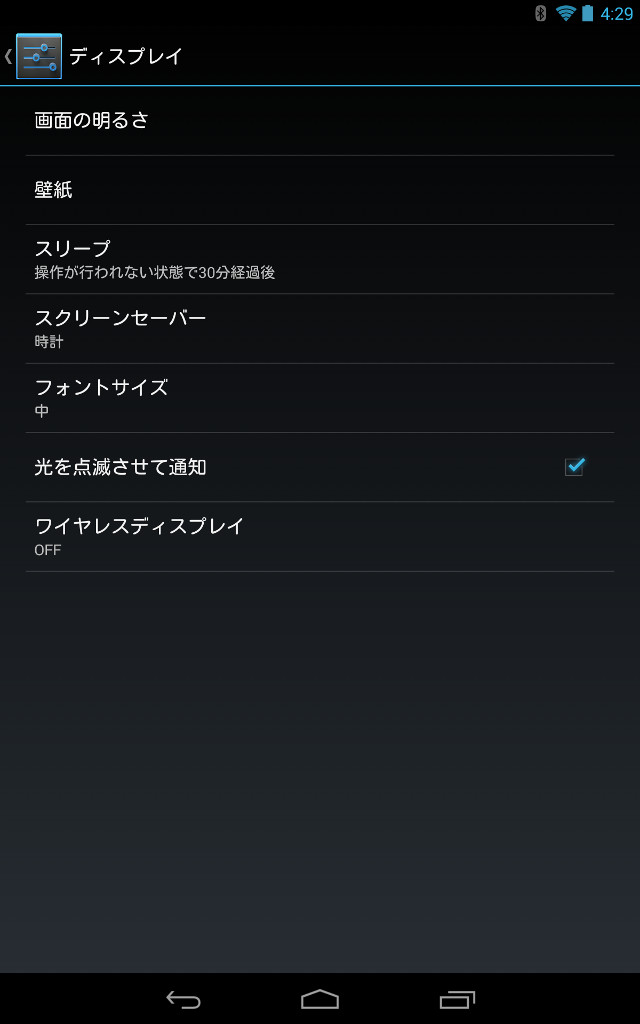This screenshot has height=1024, width=640.
Task: Tap the system back button
Action: click(183, 999)
